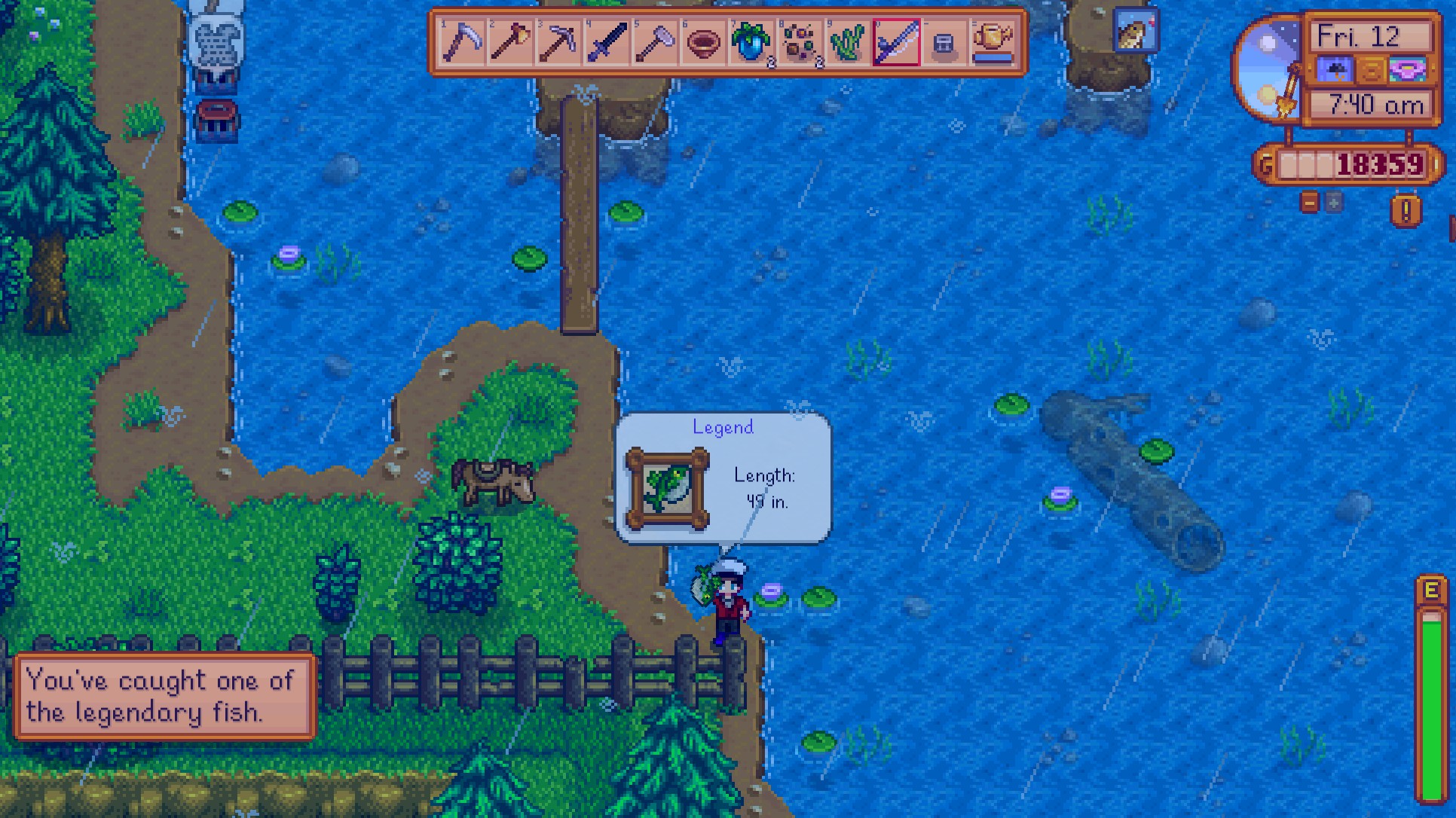Select the small gray item beside the rod

(944, 44)
